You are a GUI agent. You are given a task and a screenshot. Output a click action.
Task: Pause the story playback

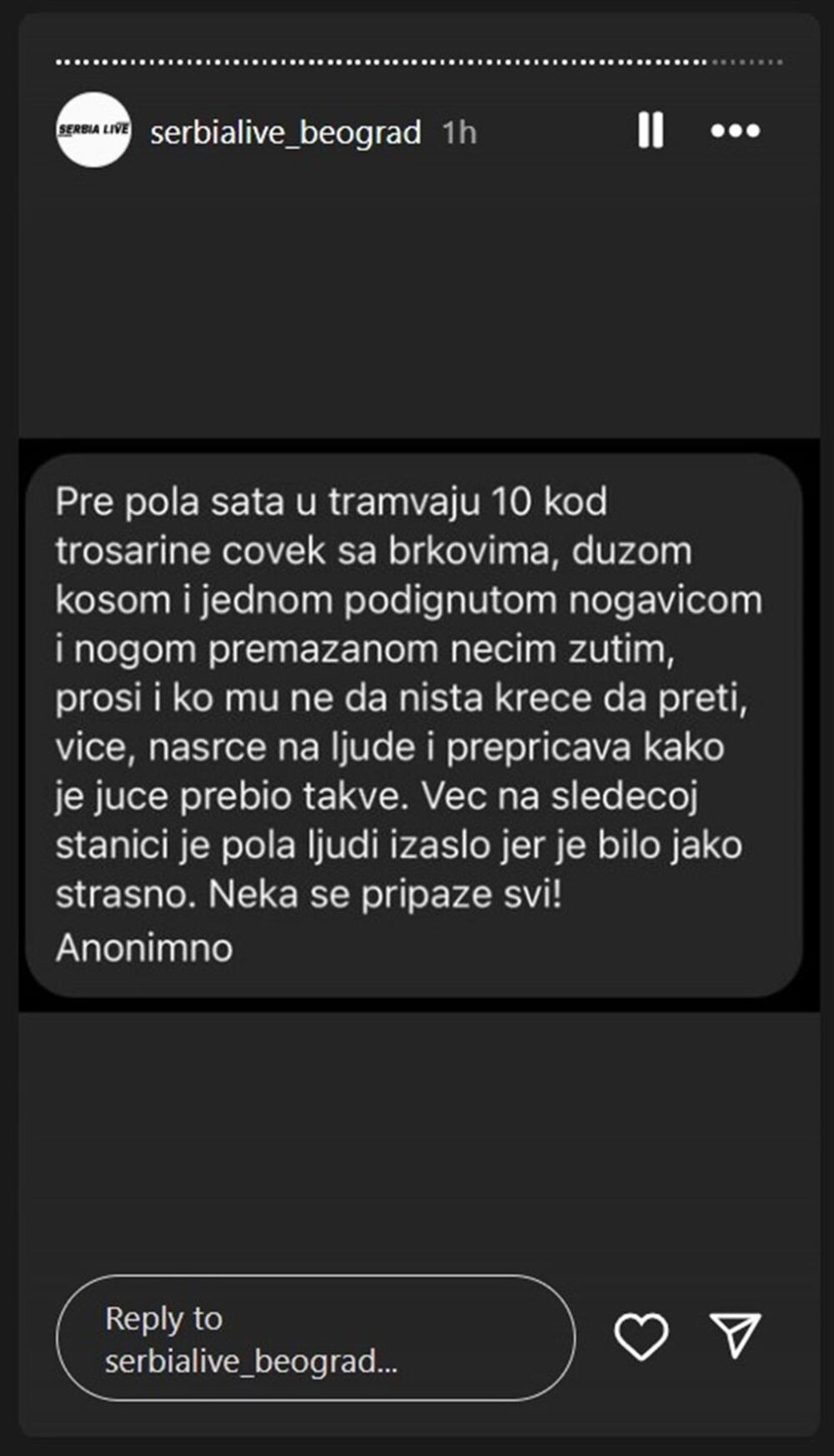coord(651,131)
